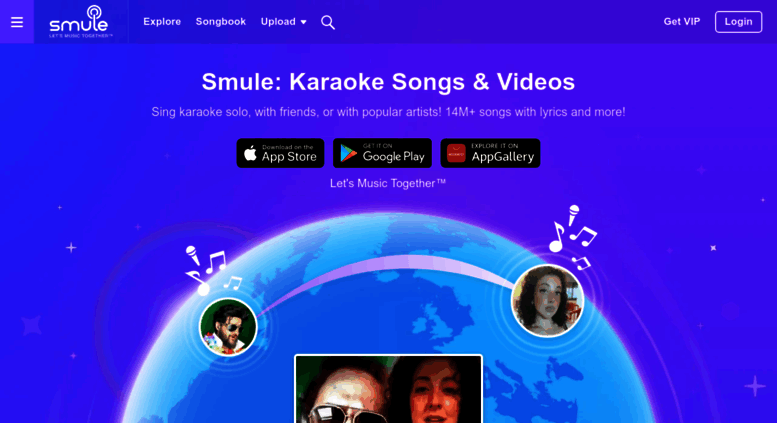777x423 pixels.
Task: Open the search magnifier icon
Action: click(328, 22)
